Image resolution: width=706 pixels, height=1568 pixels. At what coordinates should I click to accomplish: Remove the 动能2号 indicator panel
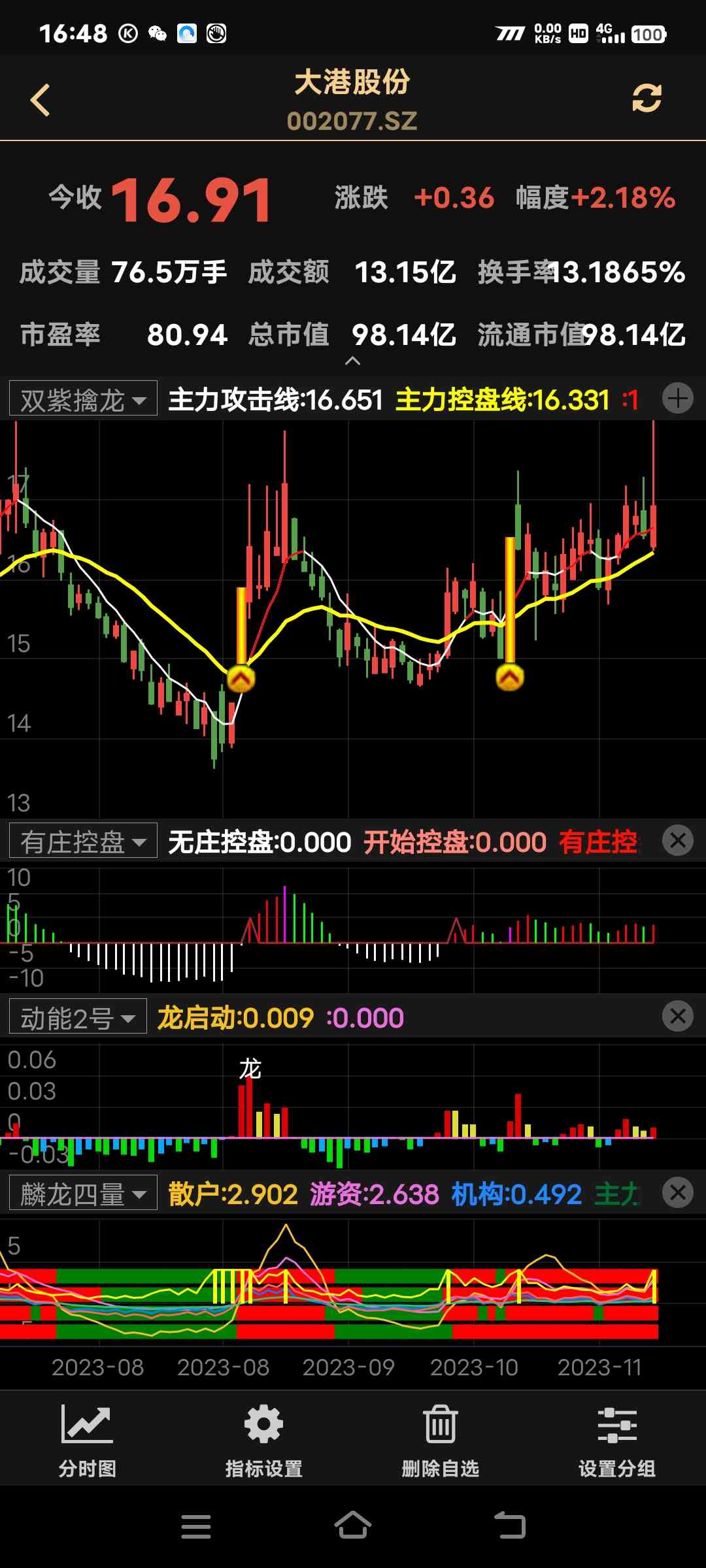(x=677, y=1017)
